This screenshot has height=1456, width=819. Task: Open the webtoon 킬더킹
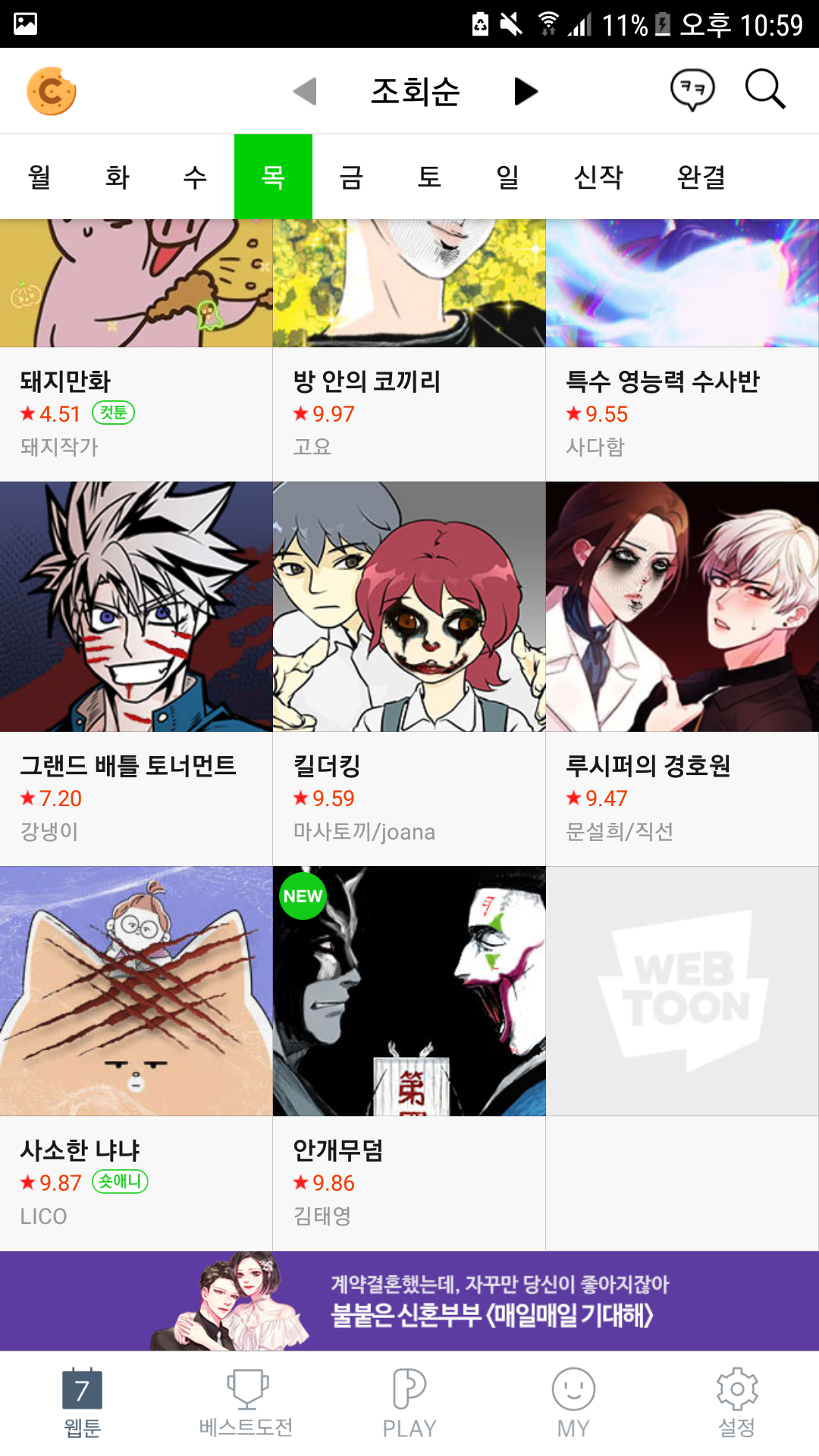click(409, 673)
